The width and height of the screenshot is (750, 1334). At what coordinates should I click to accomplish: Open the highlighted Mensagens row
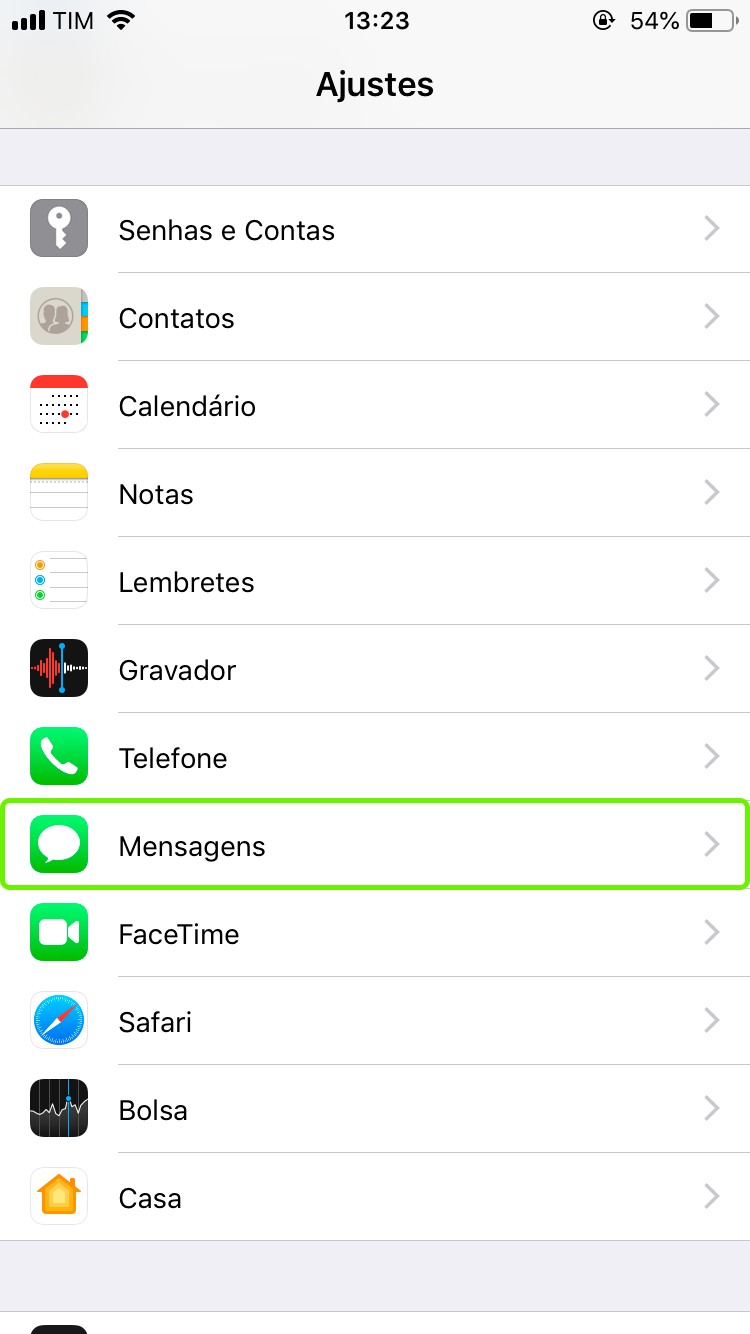[375, 846]
